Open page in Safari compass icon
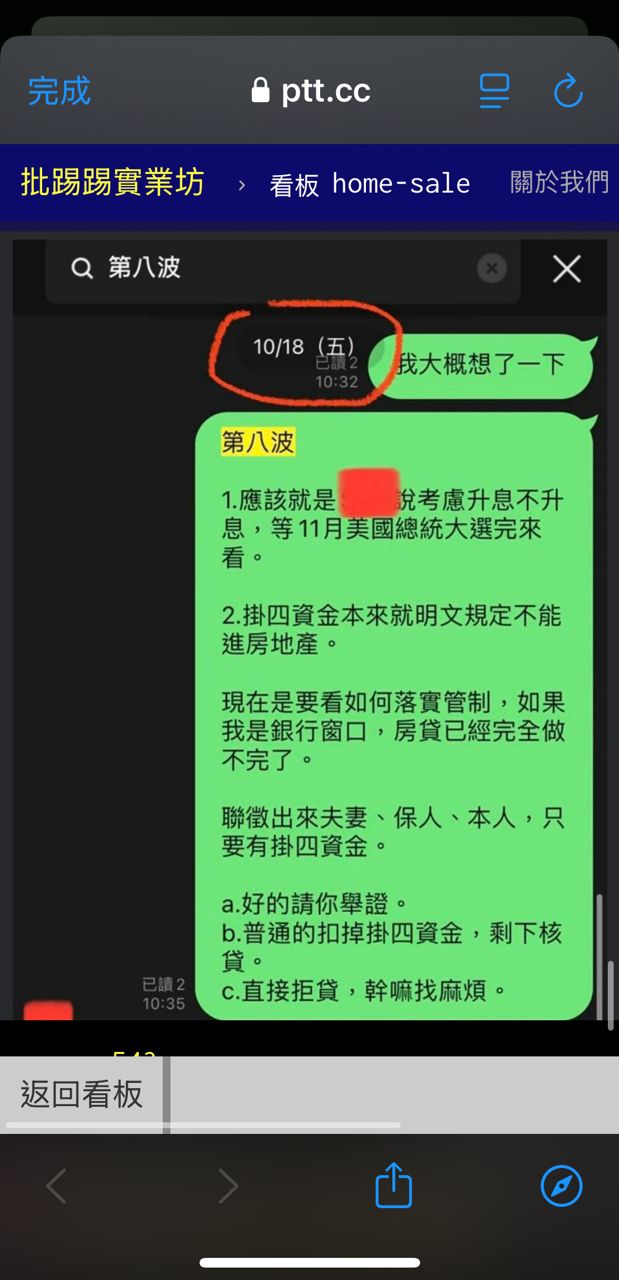This screenshot has width=619, height=1280. (561, 1186)
